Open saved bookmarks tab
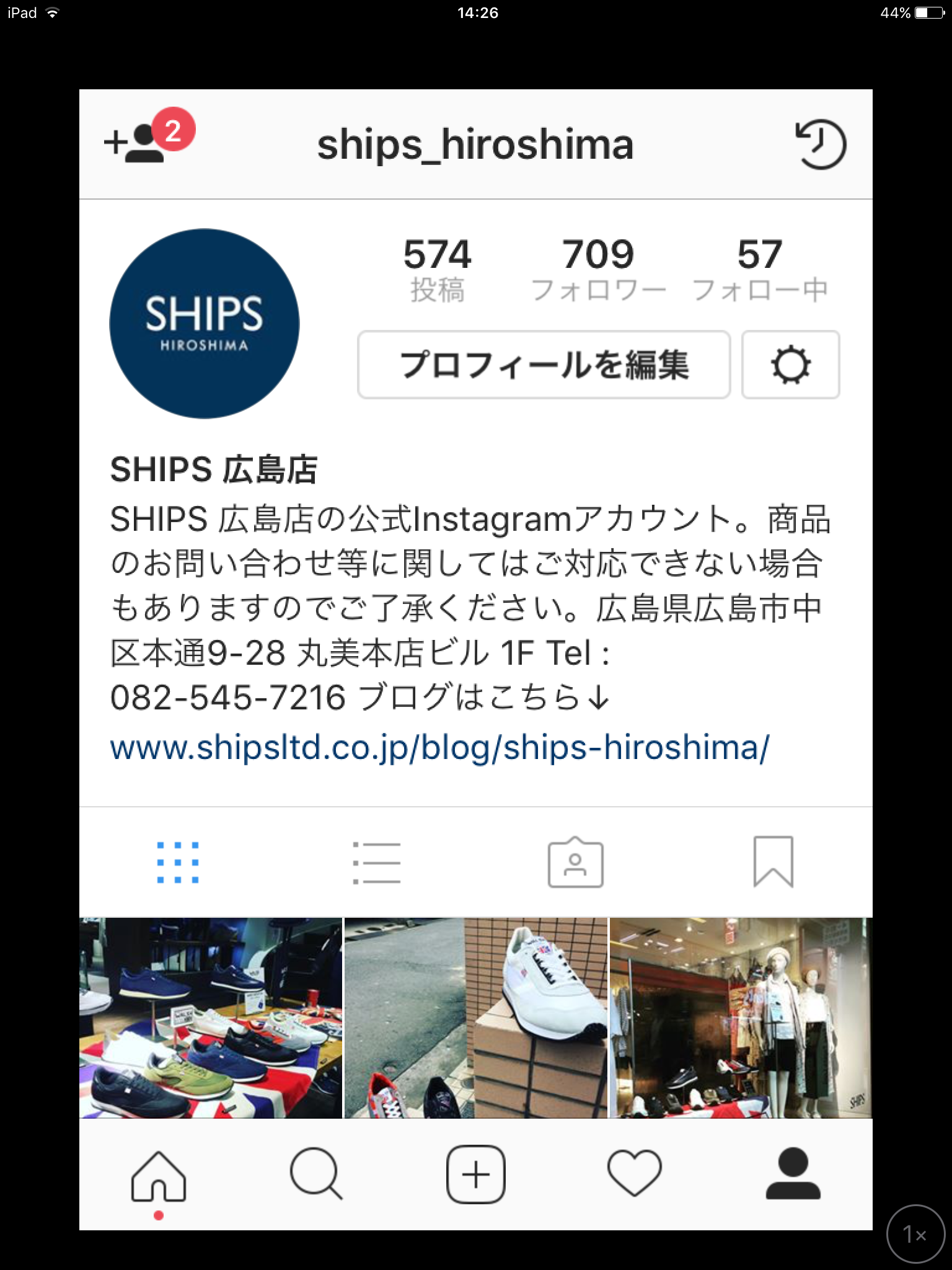The image size is (952, 1270). click(773, 862)
